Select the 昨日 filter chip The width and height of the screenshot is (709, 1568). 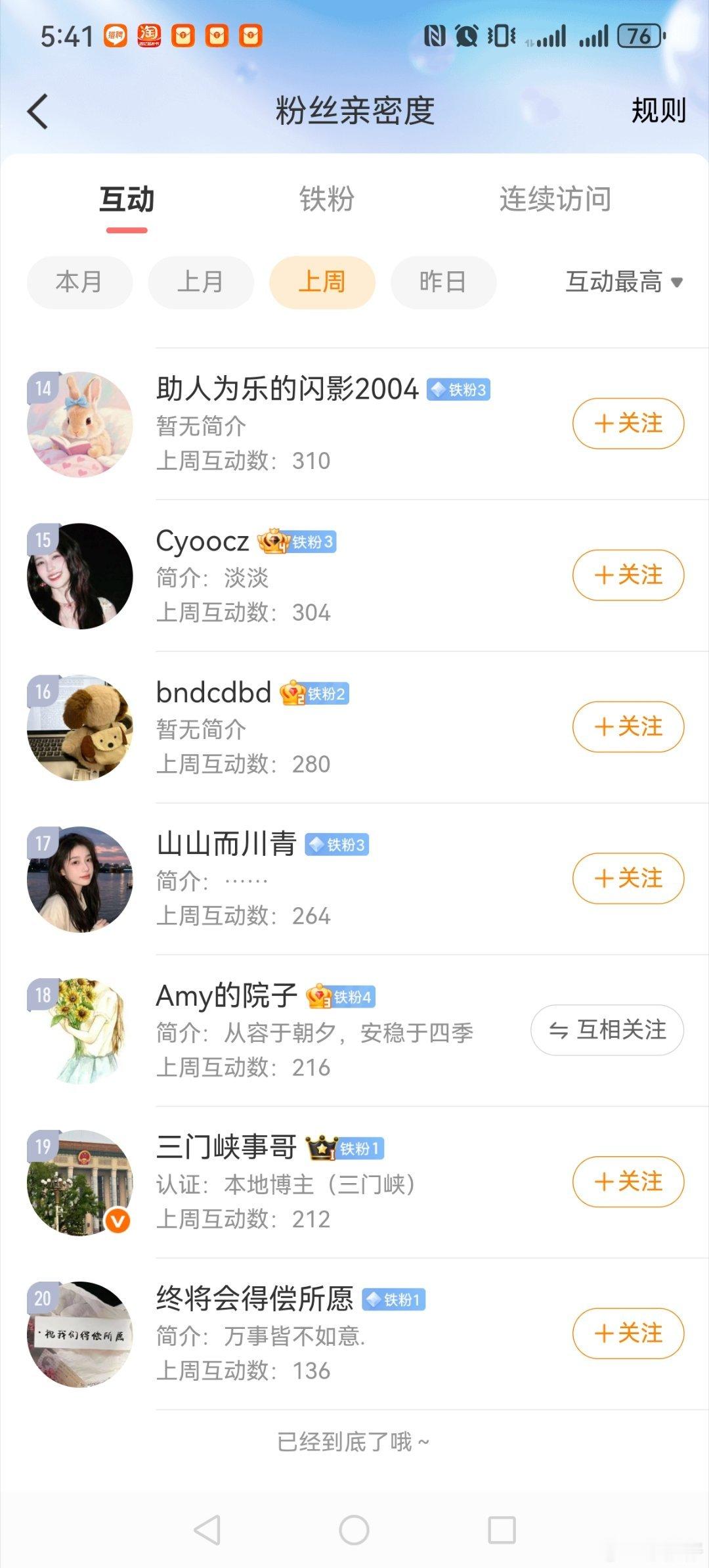tap(443, 282)
